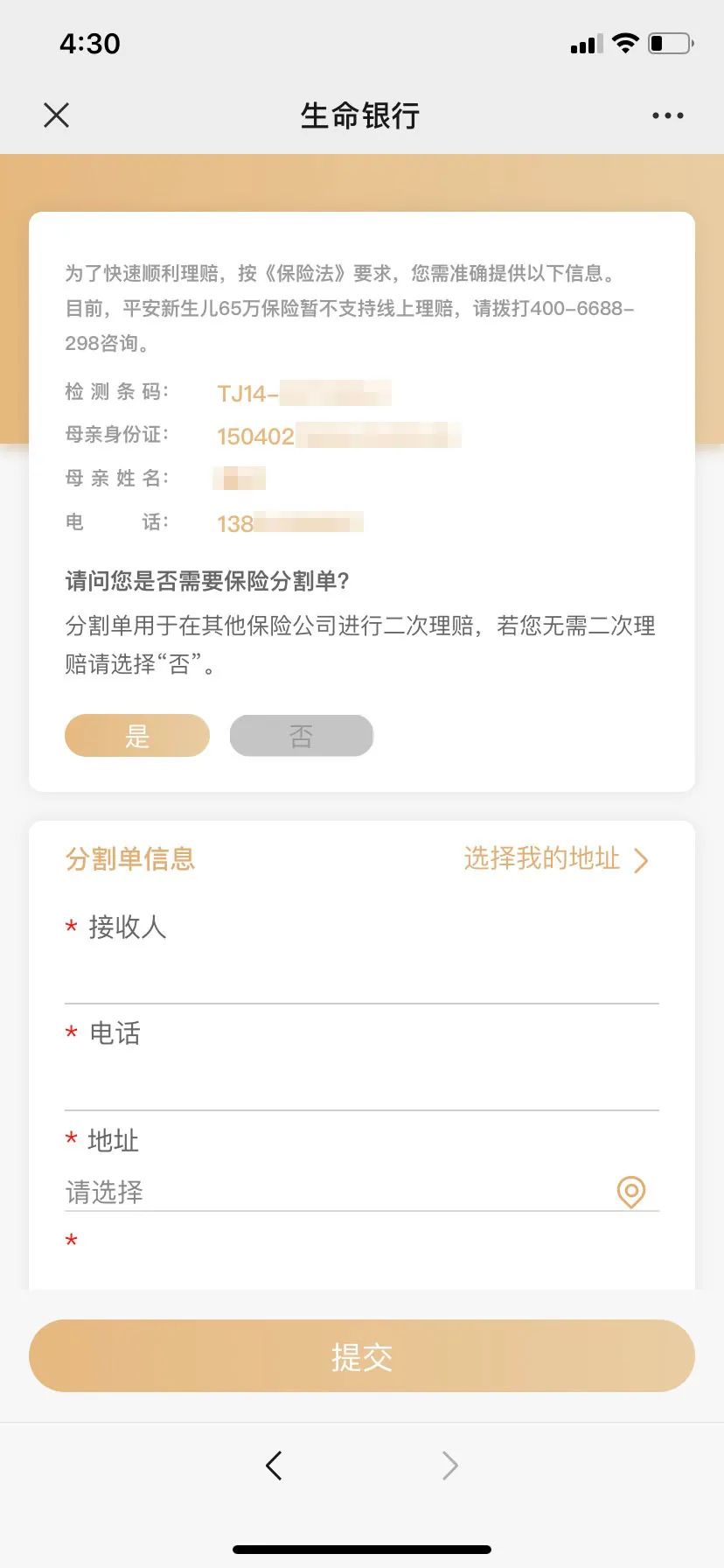
Task: Select 是 for insurance split form
Action: click(137, 735)
